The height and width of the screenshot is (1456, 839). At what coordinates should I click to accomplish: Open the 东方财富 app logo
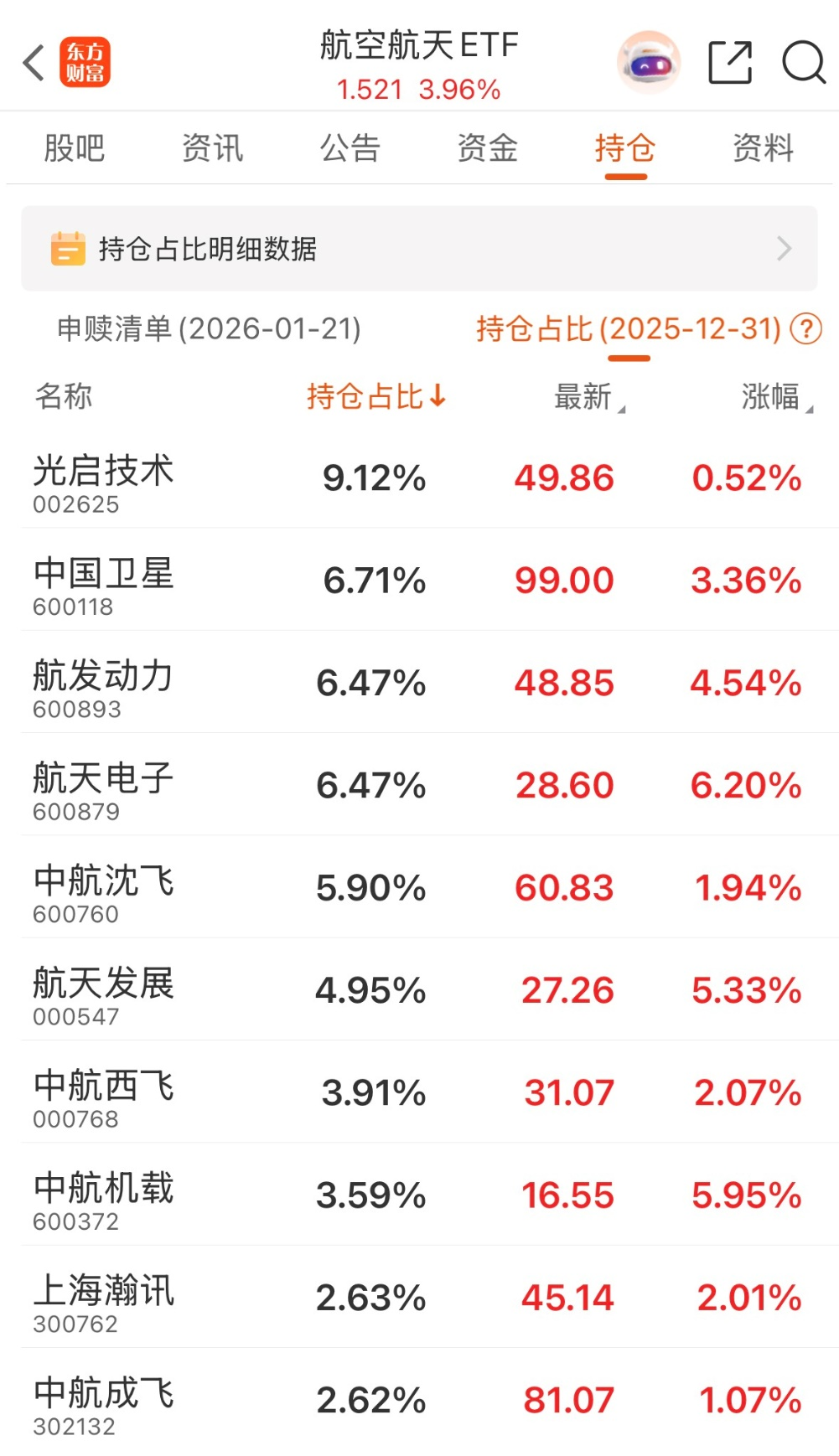(84, 63)
